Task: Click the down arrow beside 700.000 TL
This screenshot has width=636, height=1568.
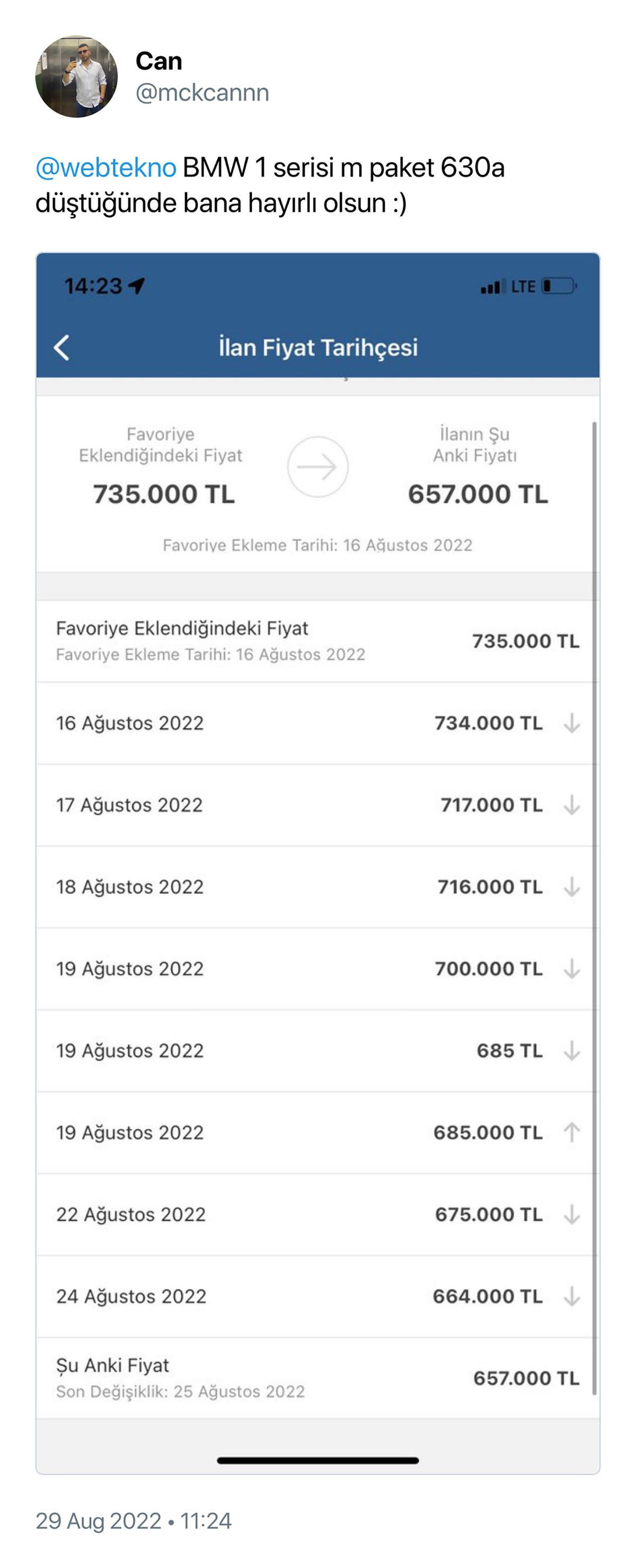Action: point(571,968)
